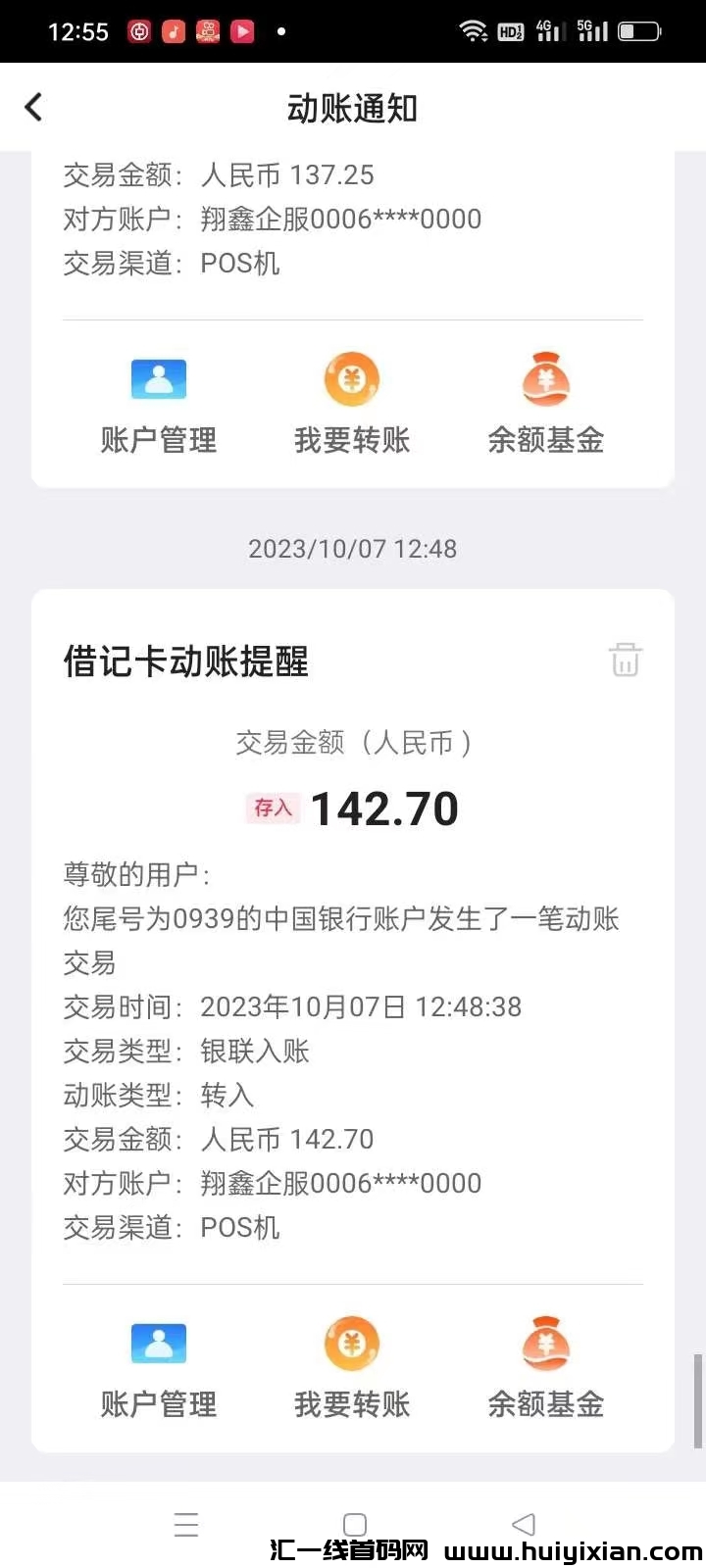This screenshot has height=1568, width=706.
Task: Tap the battery indicator in status bar
Action: point(639,30)
